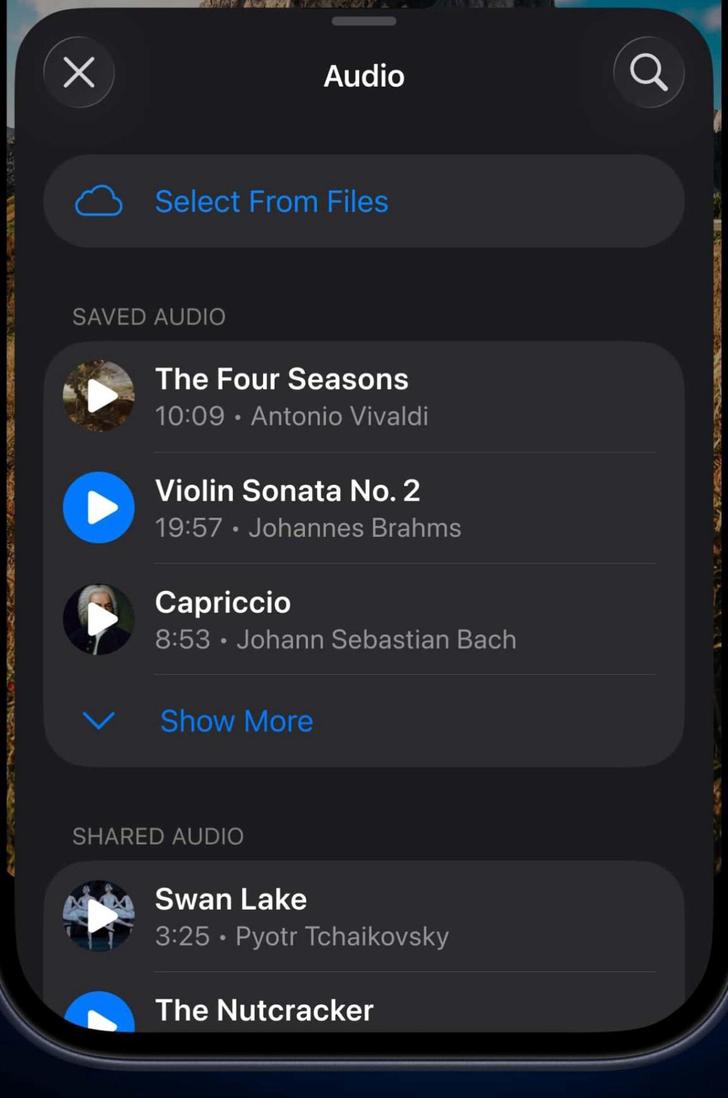The height and width of the screenshot is (1098, 728).
Task: Click the chevron beside Show More
Action: 98,721
